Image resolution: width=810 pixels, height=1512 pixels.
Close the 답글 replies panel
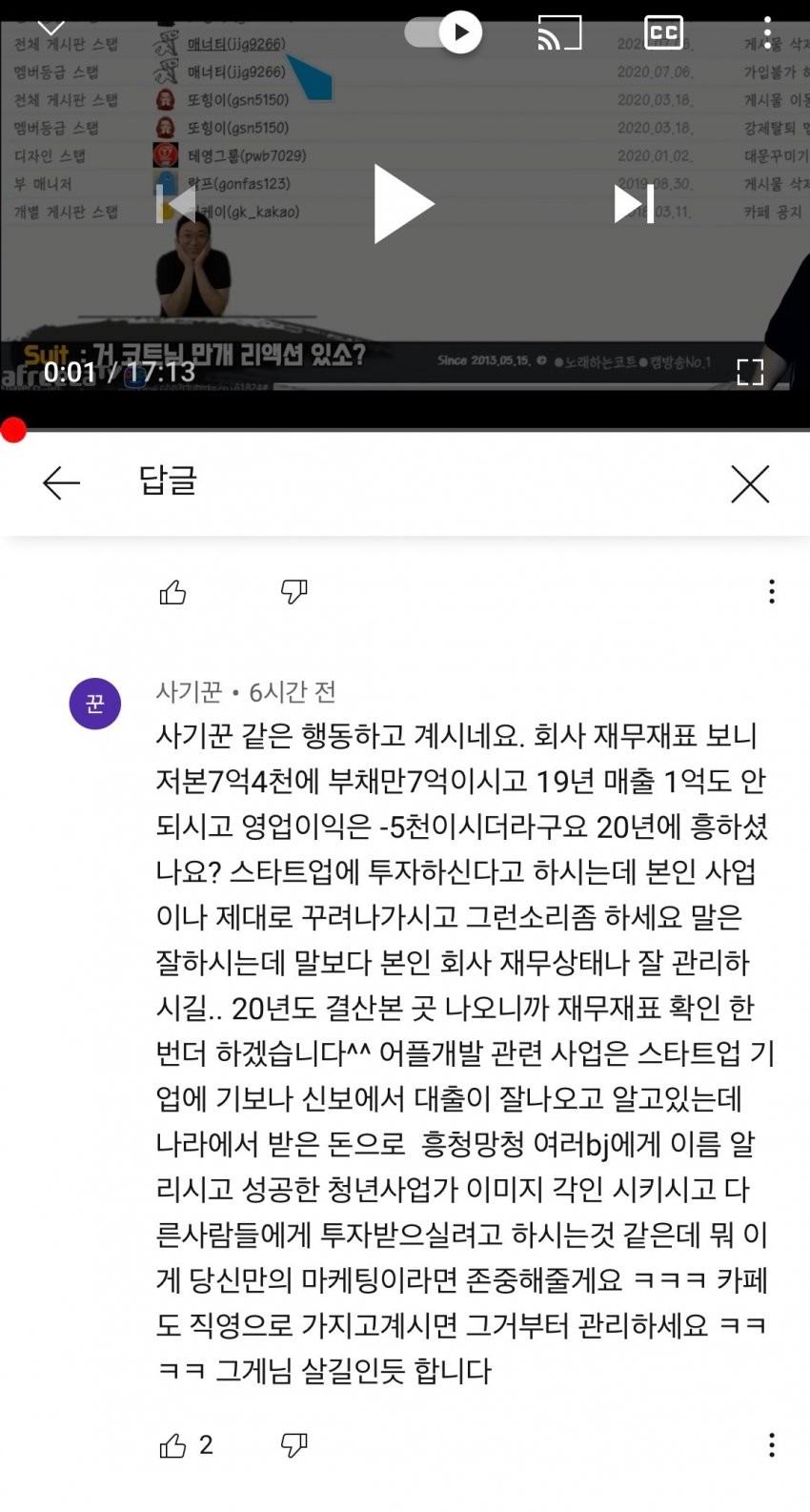750,483
